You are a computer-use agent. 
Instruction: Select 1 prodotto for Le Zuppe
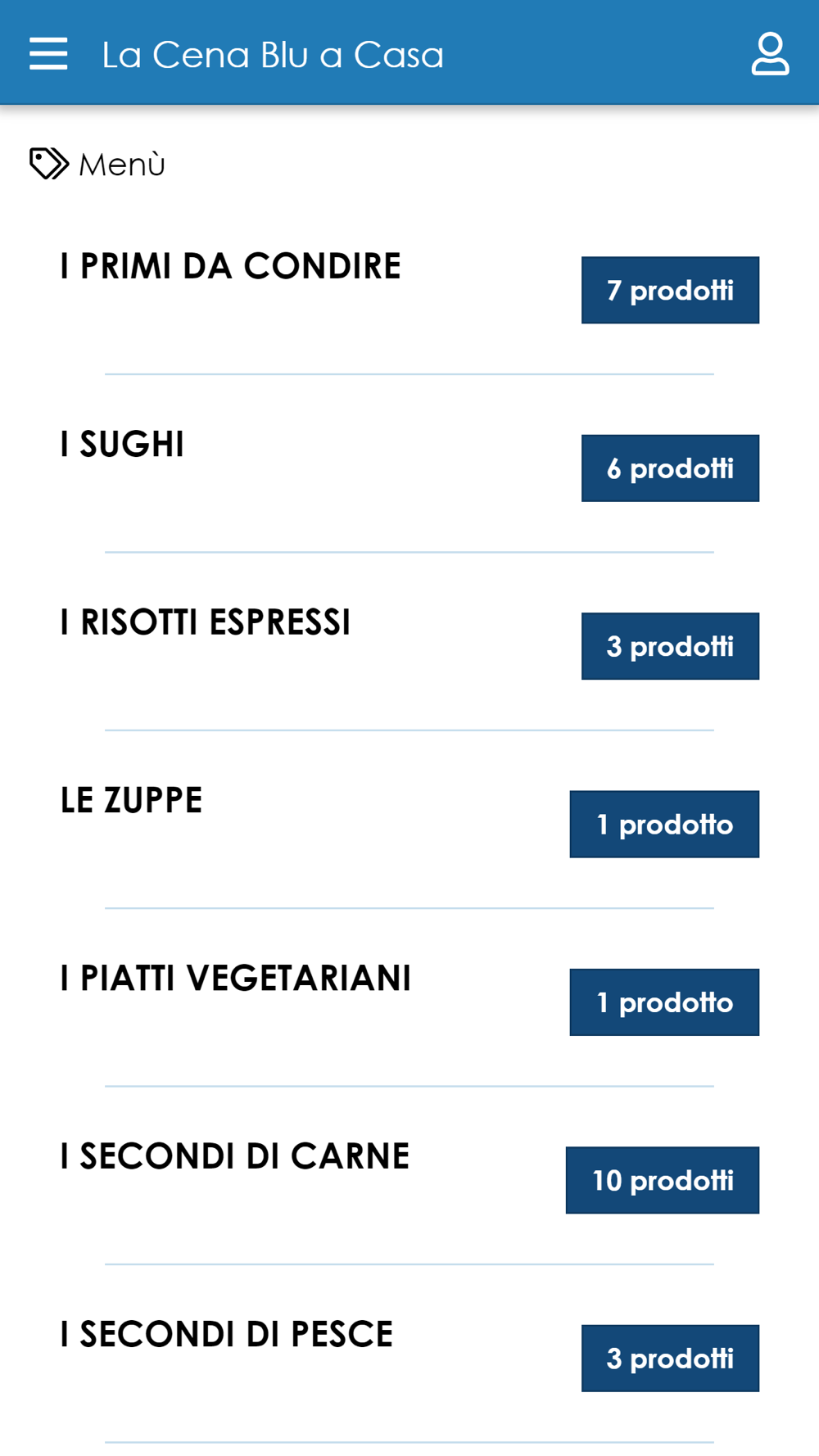pos(664,824)
